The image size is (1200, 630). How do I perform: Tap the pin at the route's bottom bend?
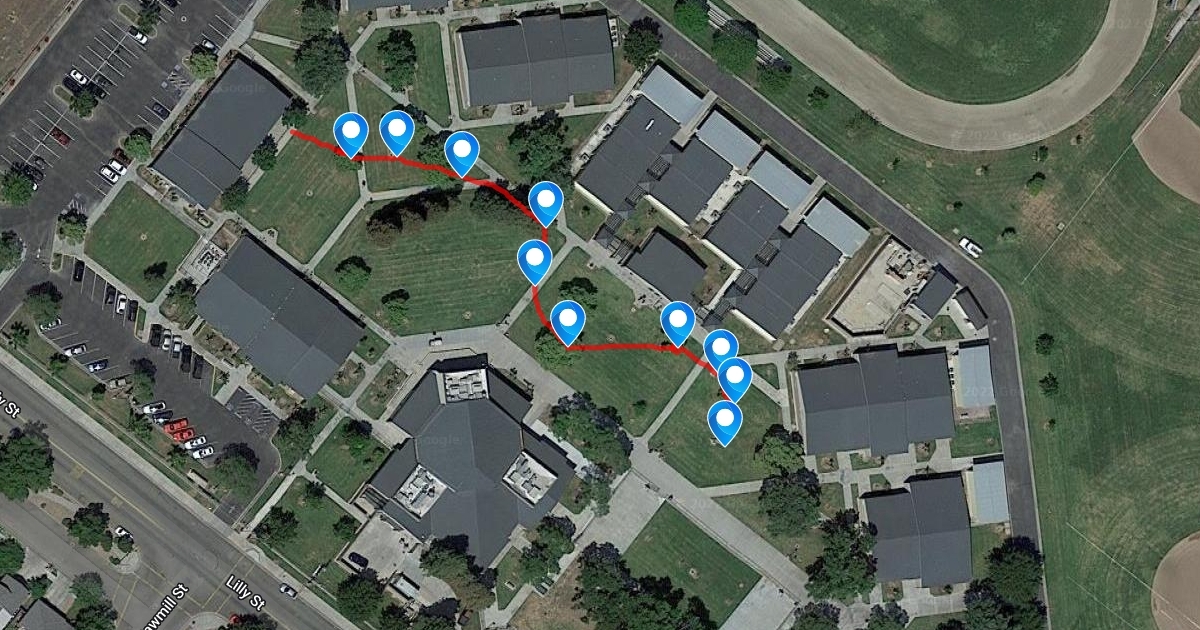click(568, 319)
